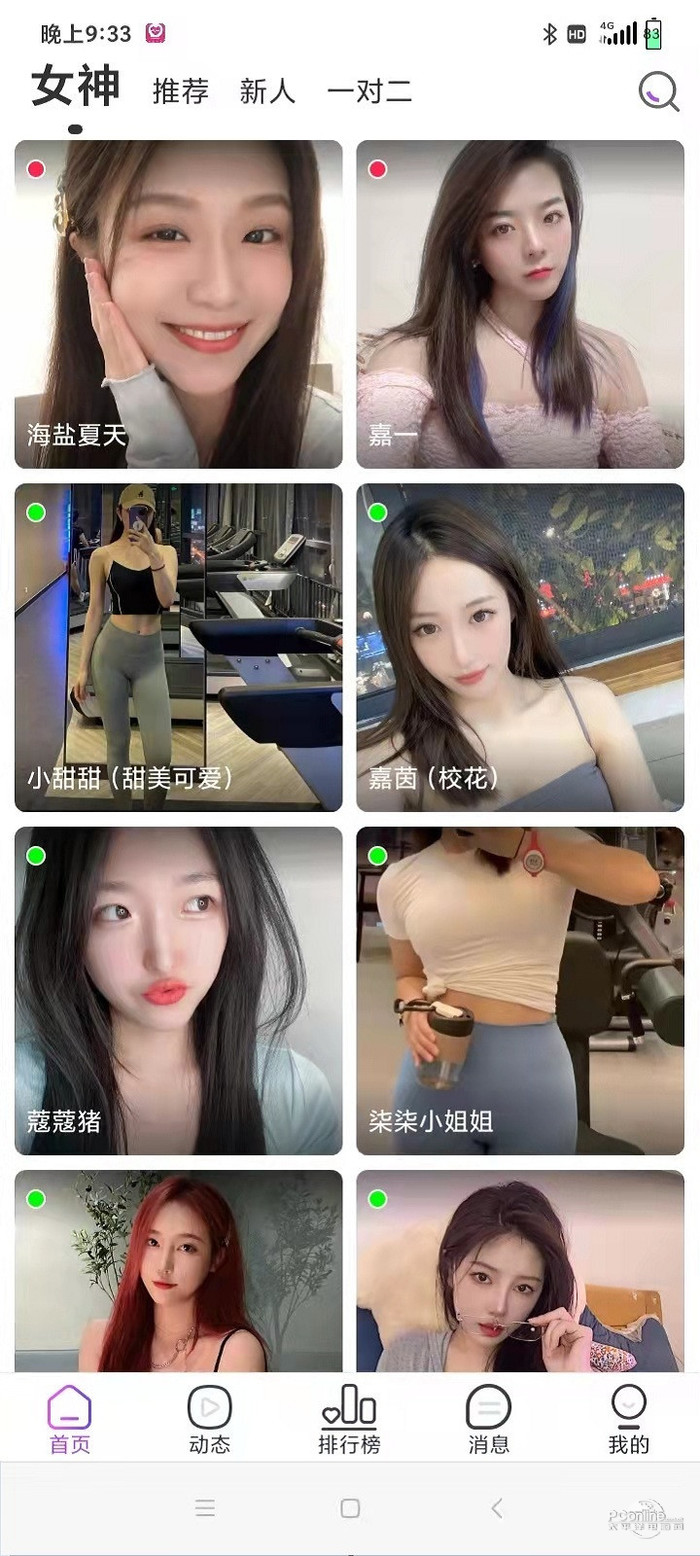Image resolution: width=700 pixels, height=1556 pixels.
Task: Open the 嘉茵(校花) profile card
Action: point(520,647)
